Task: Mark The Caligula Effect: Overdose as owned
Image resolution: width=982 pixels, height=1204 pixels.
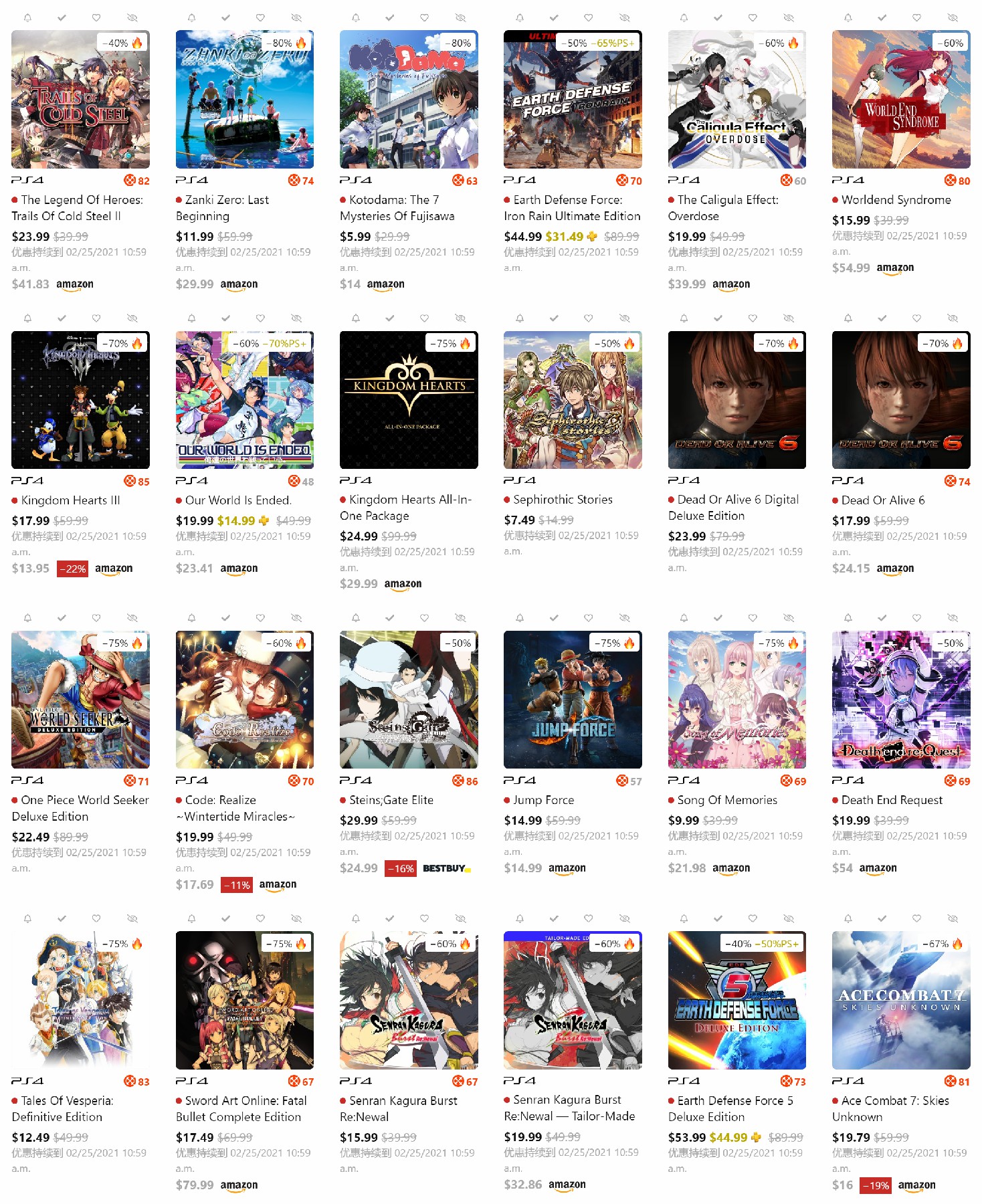Action: click(x=718, y=17)
